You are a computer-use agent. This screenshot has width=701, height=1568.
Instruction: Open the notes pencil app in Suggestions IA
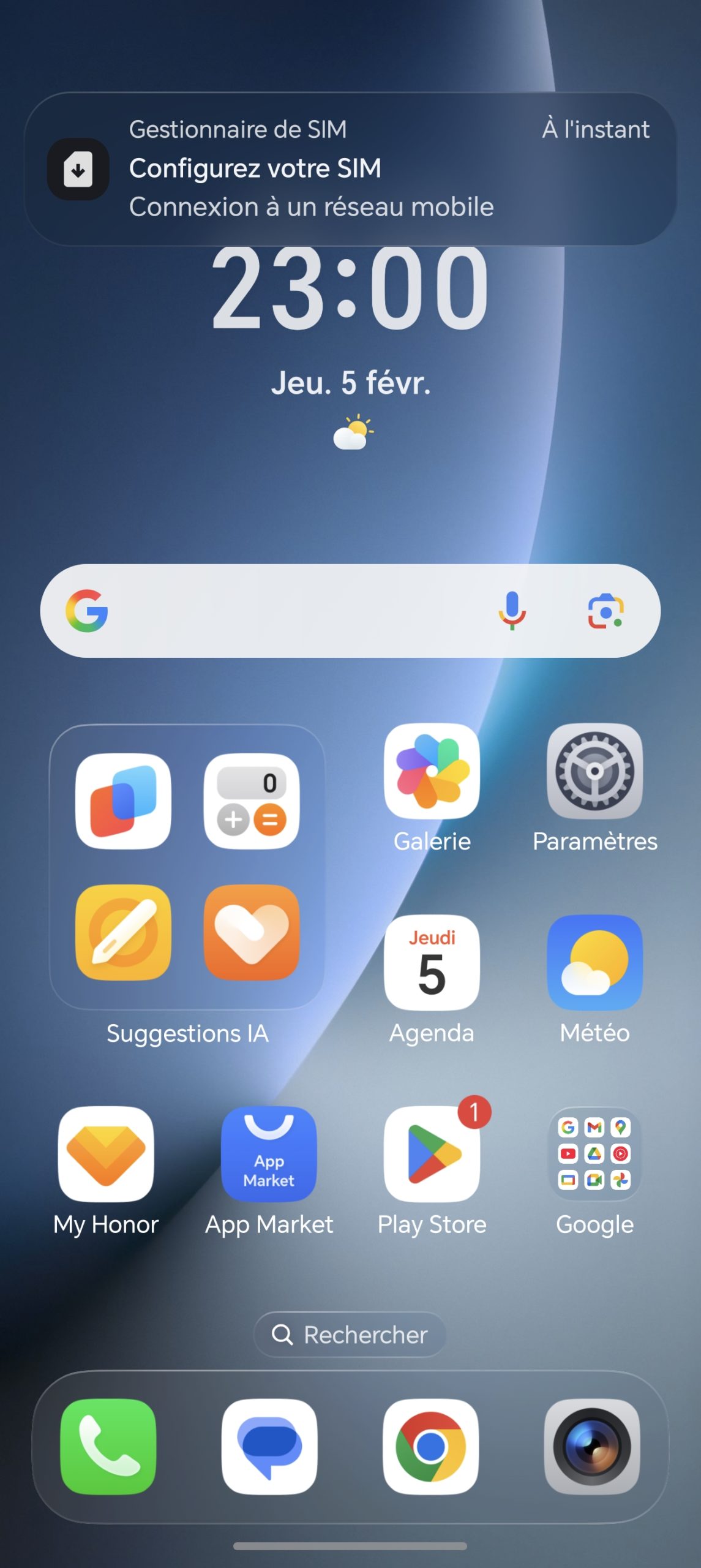click(x=123, y=932)
